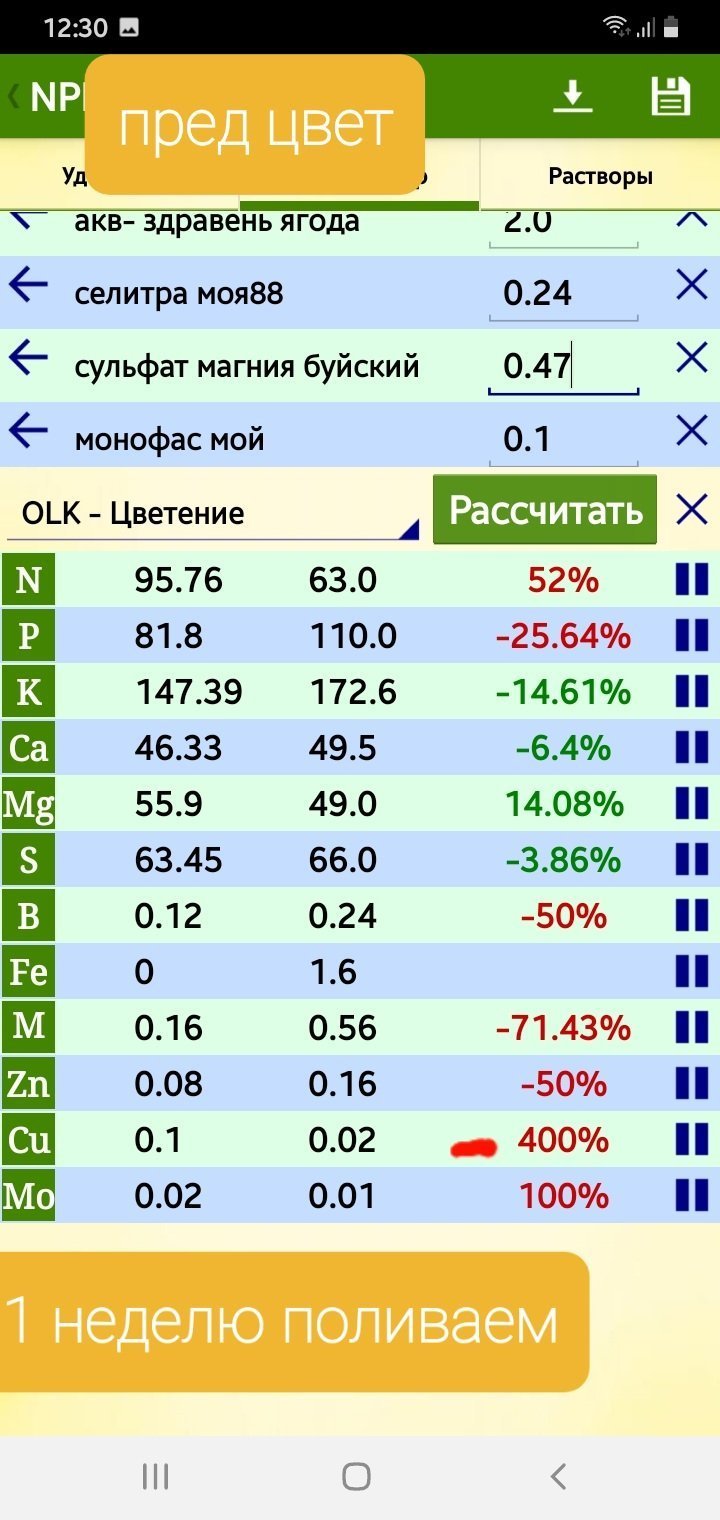Tap the pause icon in the Cu row
Viewport: 720px width, 1520px height.
tap(692, 1139)
